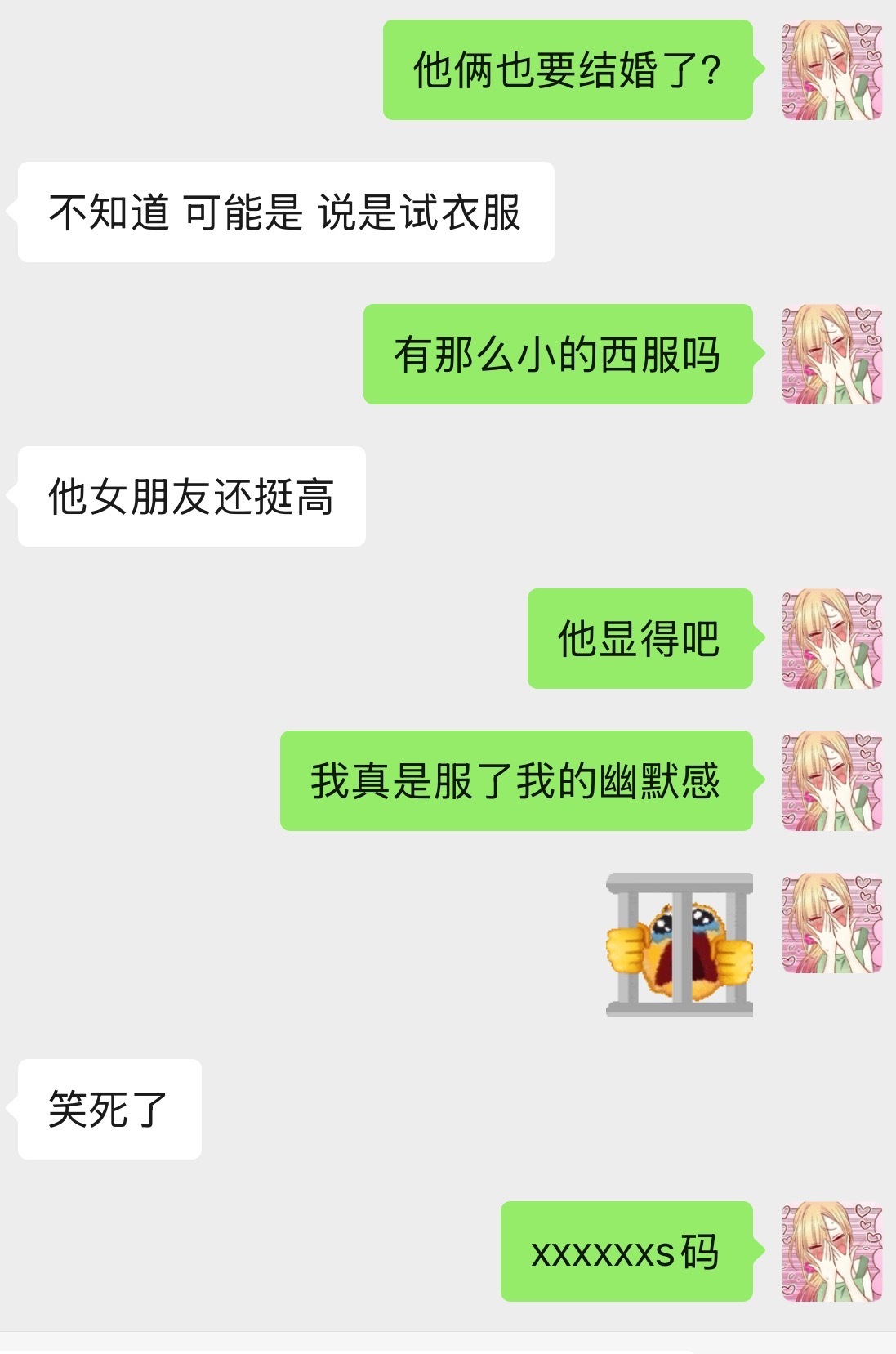The image size is (896, 1354).
Task: Tap avatar beside "有那么小的西服吗" message
Action: pos(831,355)
